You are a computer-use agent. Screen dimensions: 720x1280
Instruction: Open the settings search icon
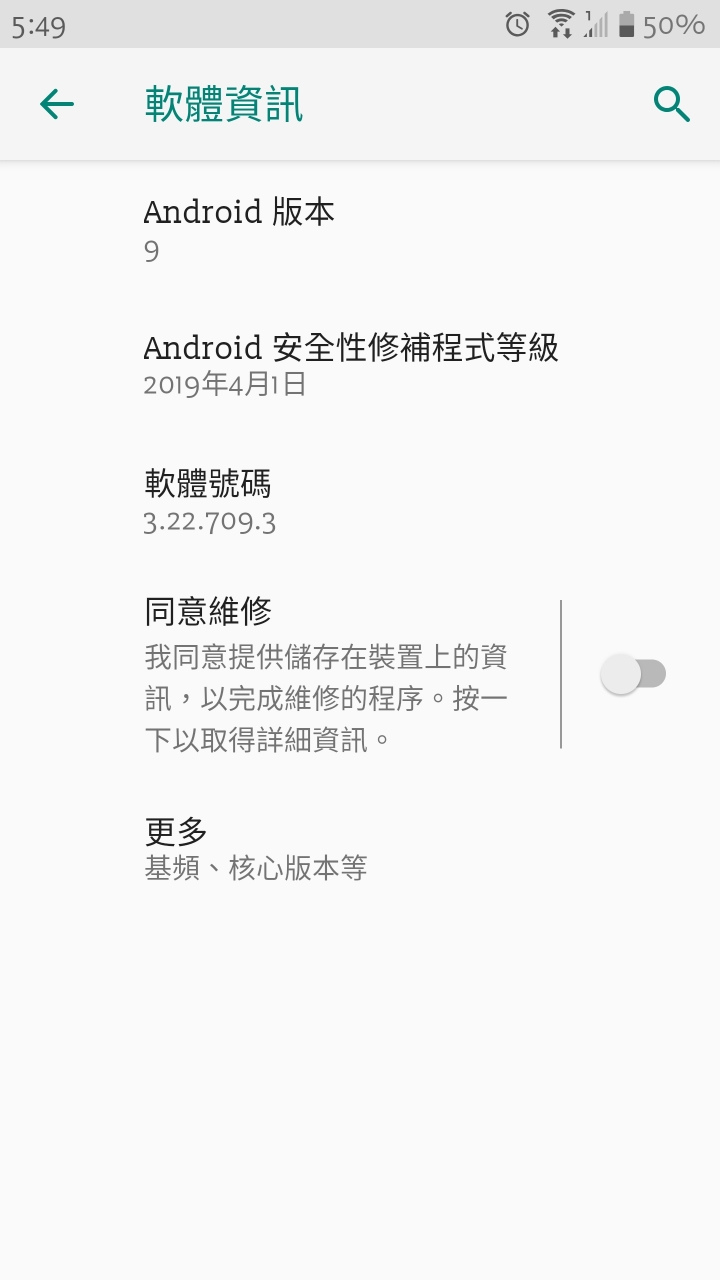tap(671, 104)
